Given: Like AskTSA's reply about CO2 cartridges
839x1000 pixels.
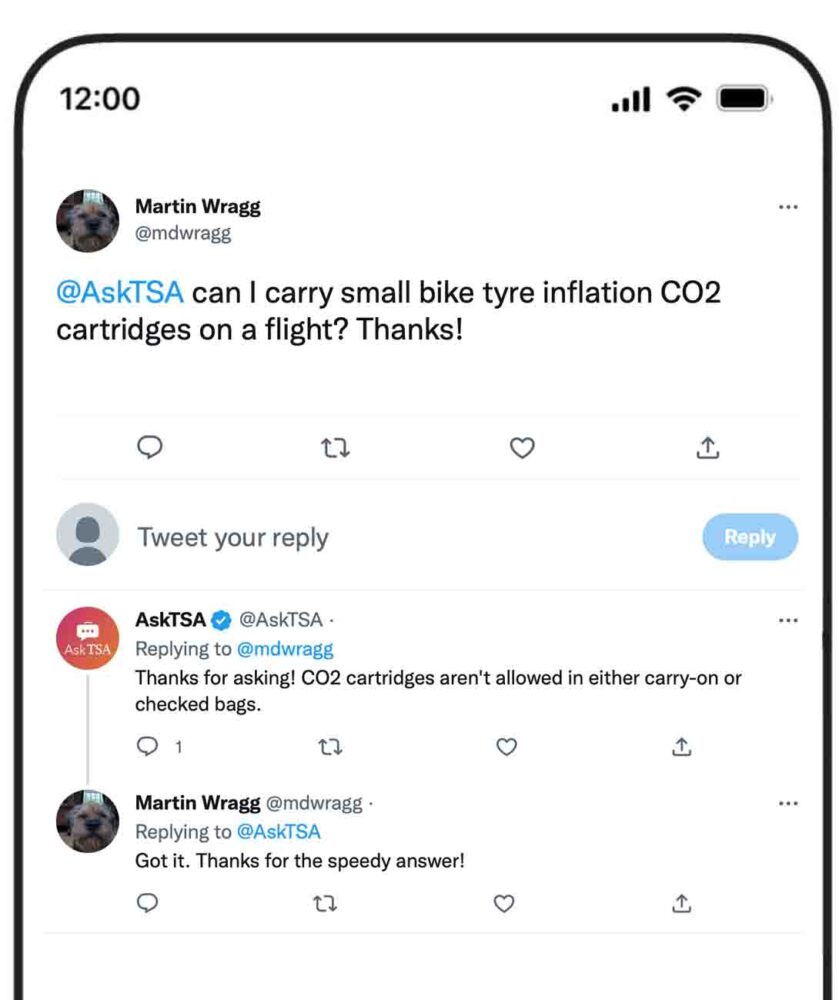Looking at the screenshot, I should (507, 746).
